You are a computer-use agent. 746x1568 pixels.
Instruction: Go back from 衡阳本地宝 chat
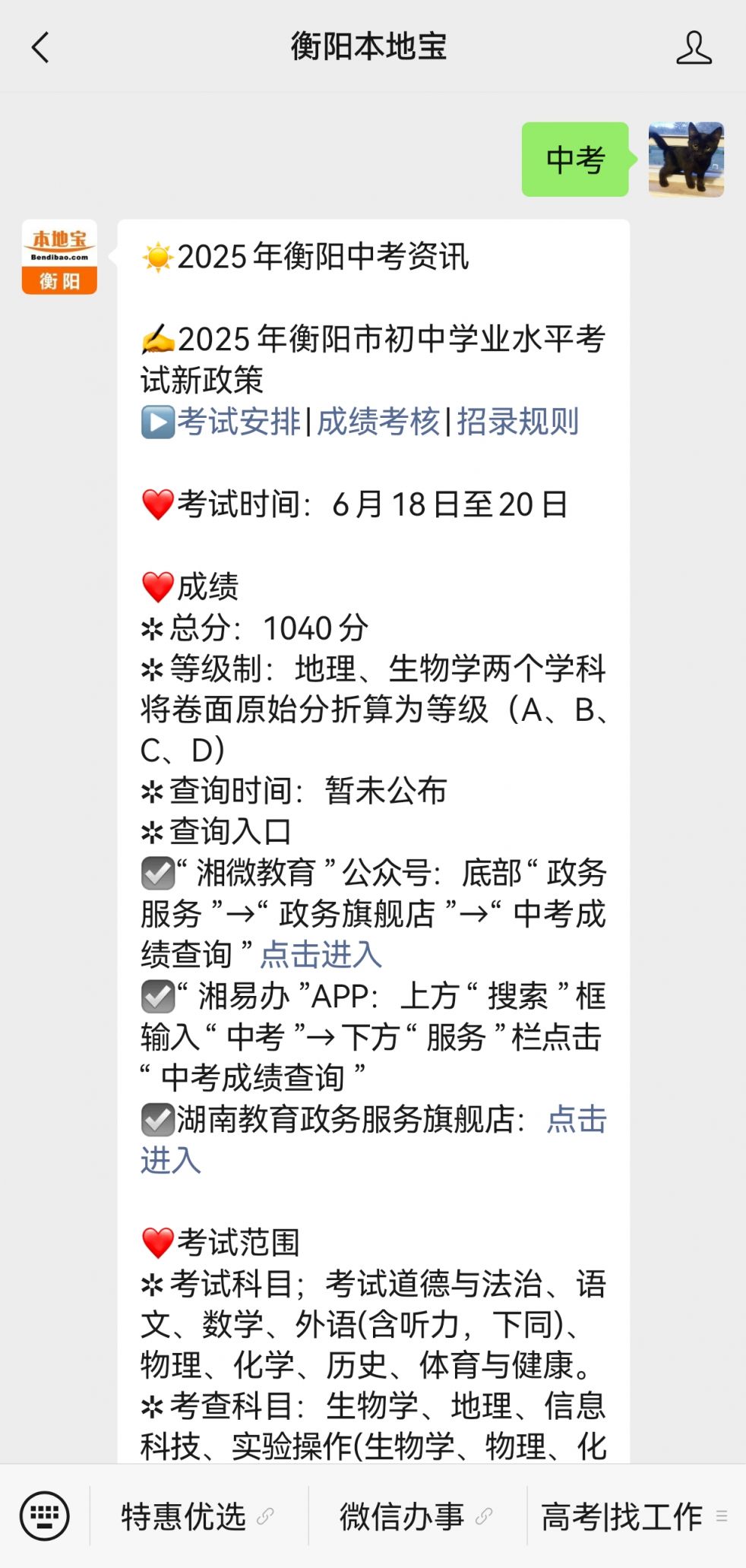pos(40,47)
